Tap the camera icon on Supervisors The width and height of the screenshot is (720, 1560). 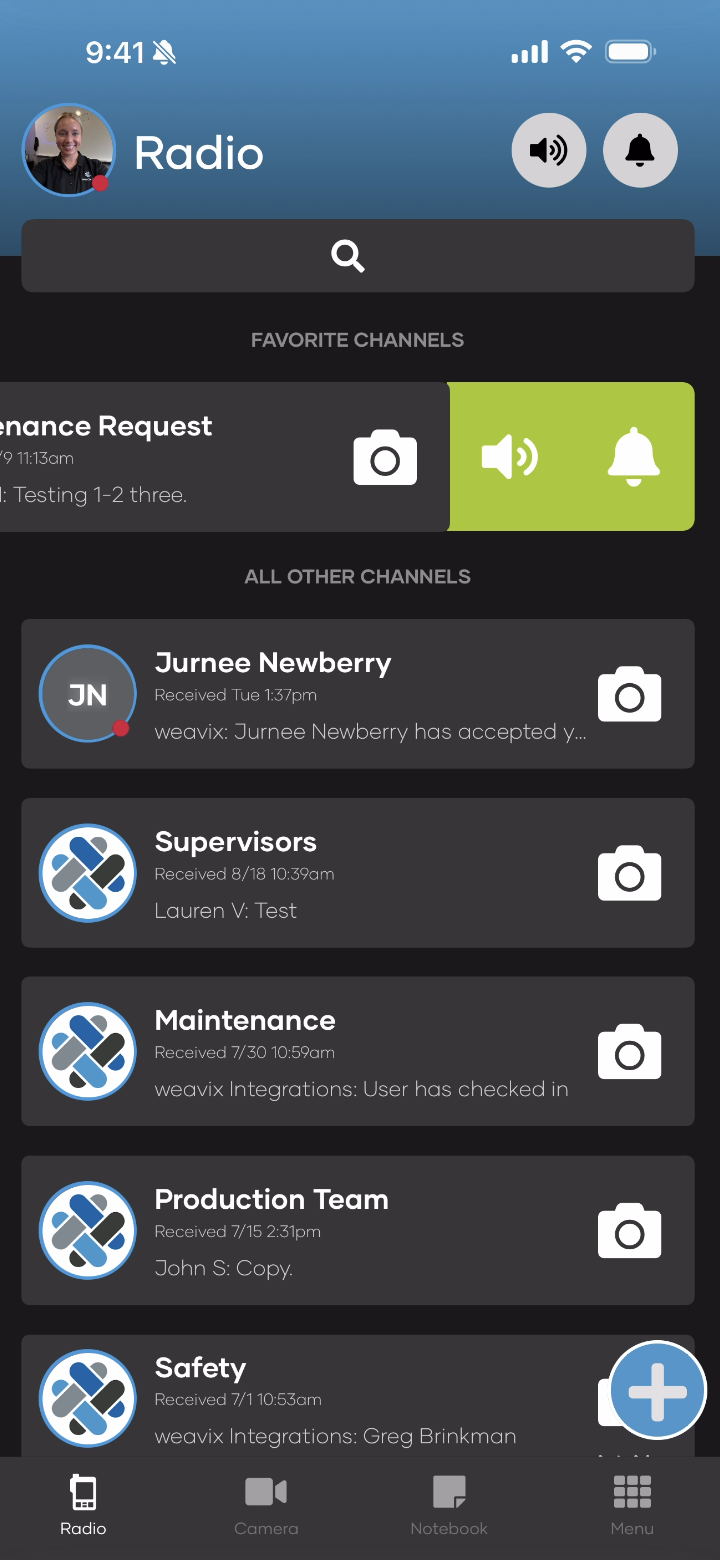tap(629, 873)
